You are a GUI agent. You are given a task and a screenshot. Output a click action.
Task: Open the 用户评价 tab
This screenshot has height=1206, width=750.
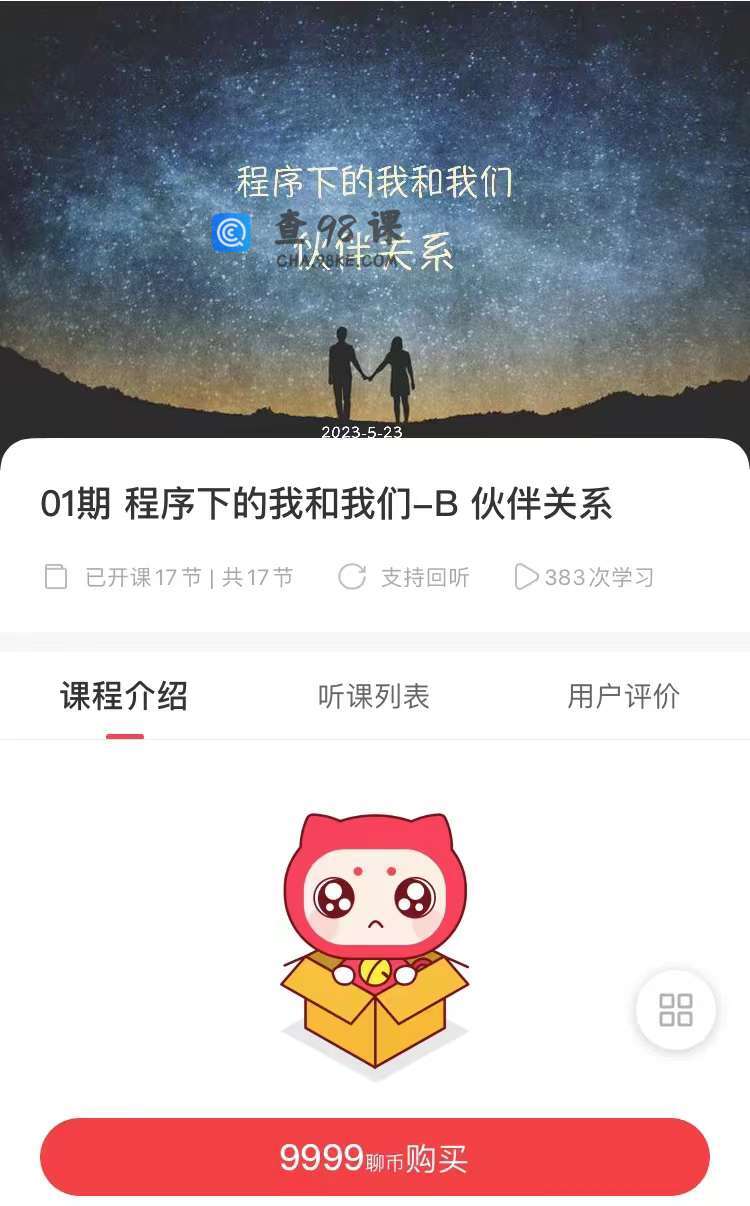coord(623,697)
